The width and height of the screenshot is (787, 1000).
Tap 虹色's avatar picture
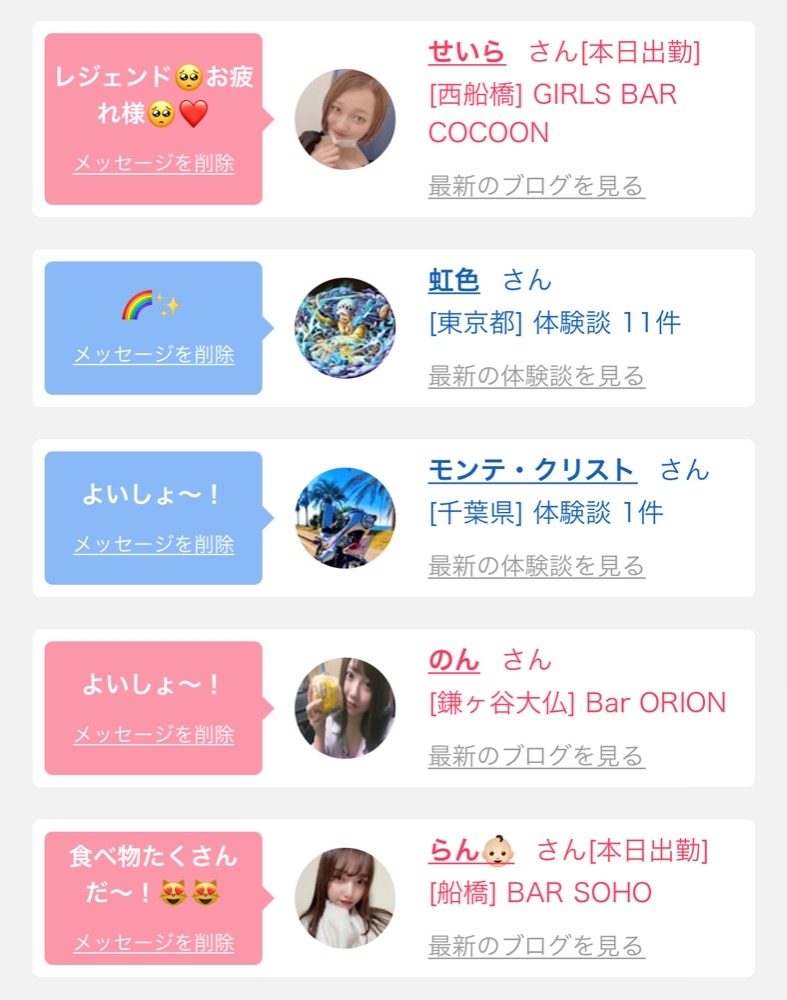pos(345,328)
